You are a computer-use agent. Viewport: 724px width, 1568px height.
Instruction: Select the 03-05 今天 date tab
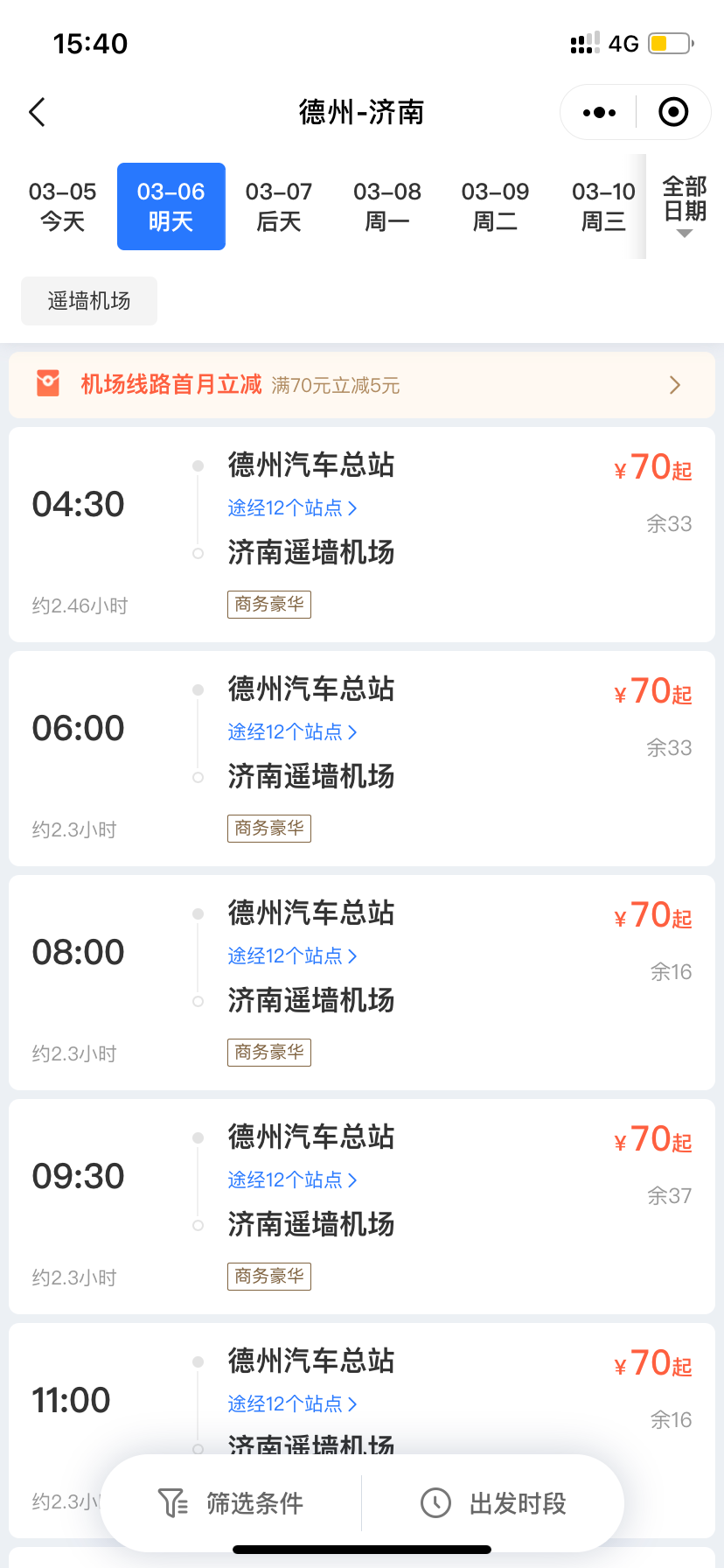62,206
